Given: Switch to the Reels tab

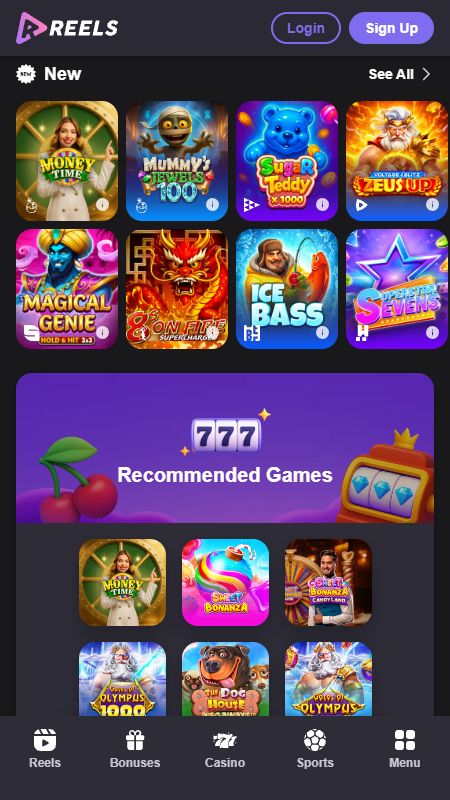Looking at the screenshot, I should [45, 748].
